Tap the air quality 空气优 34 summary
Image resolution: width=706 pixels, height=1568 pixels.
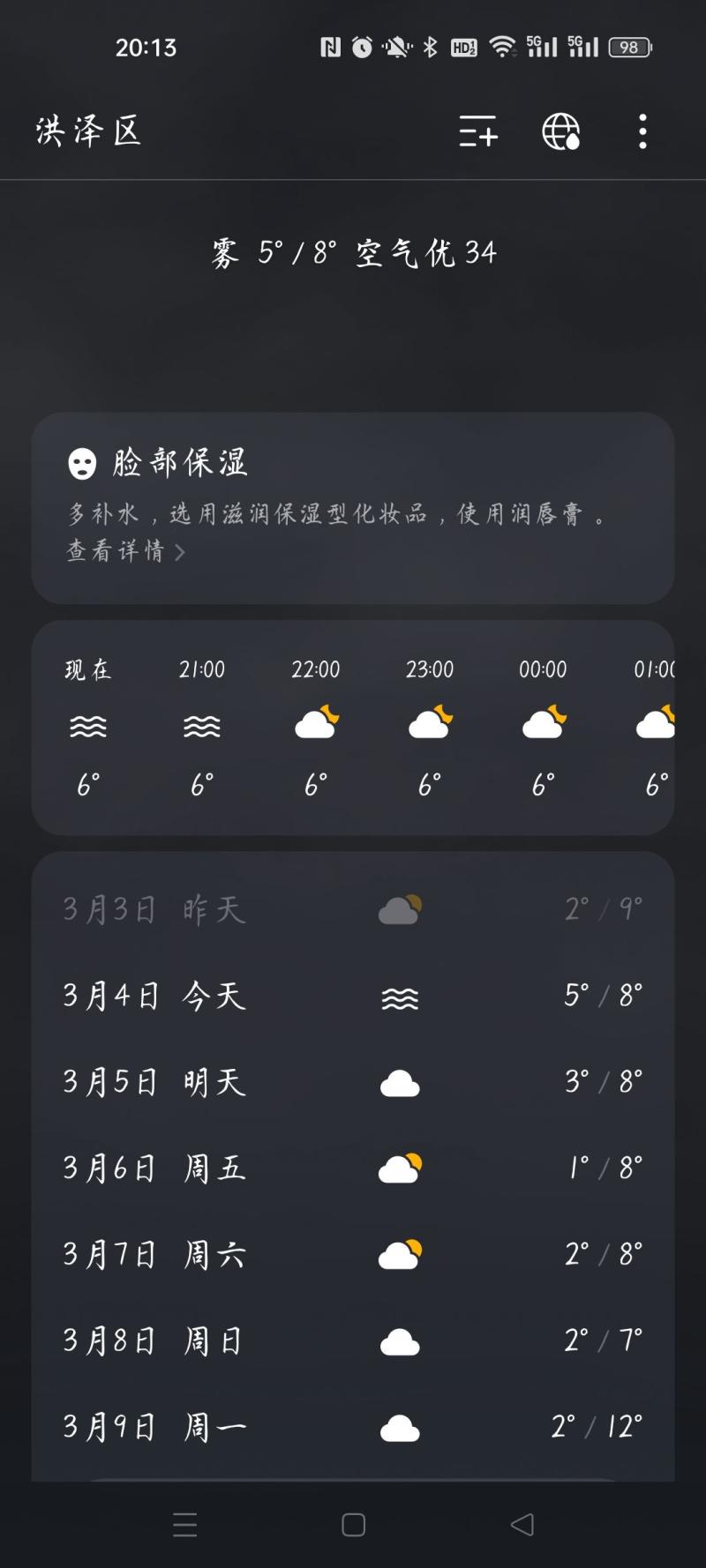pyautogui.click(x=426, y=254)
